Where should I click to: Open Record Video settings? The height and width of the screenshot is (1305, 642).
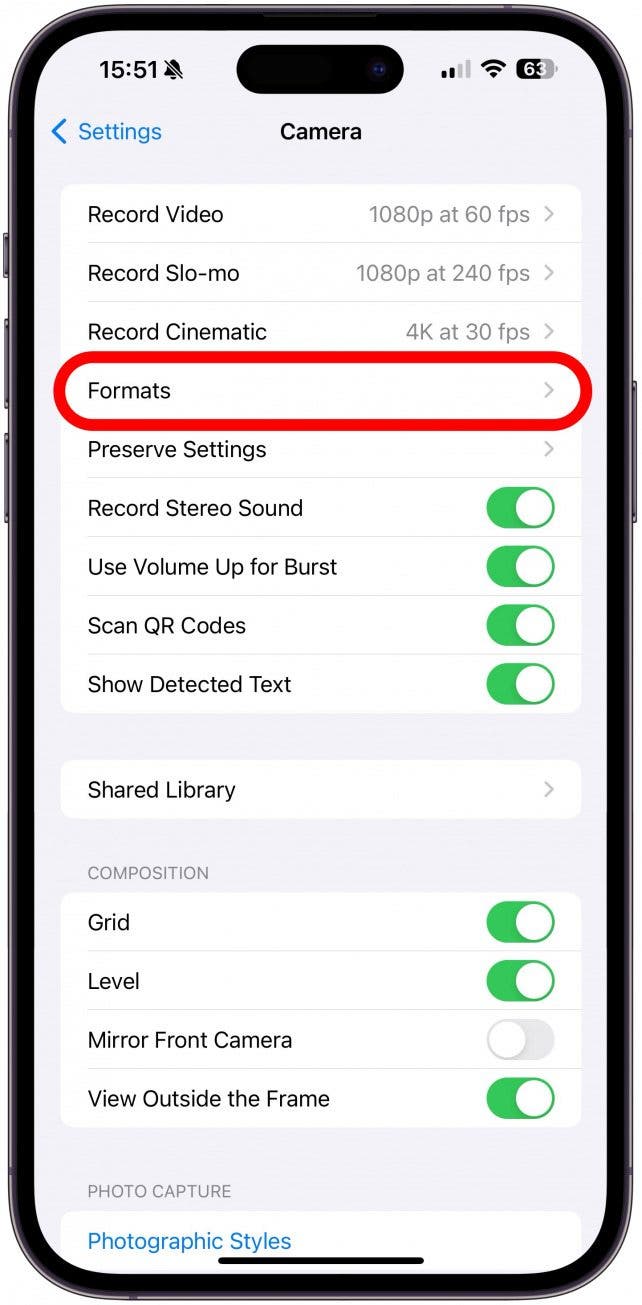(320, 214)
